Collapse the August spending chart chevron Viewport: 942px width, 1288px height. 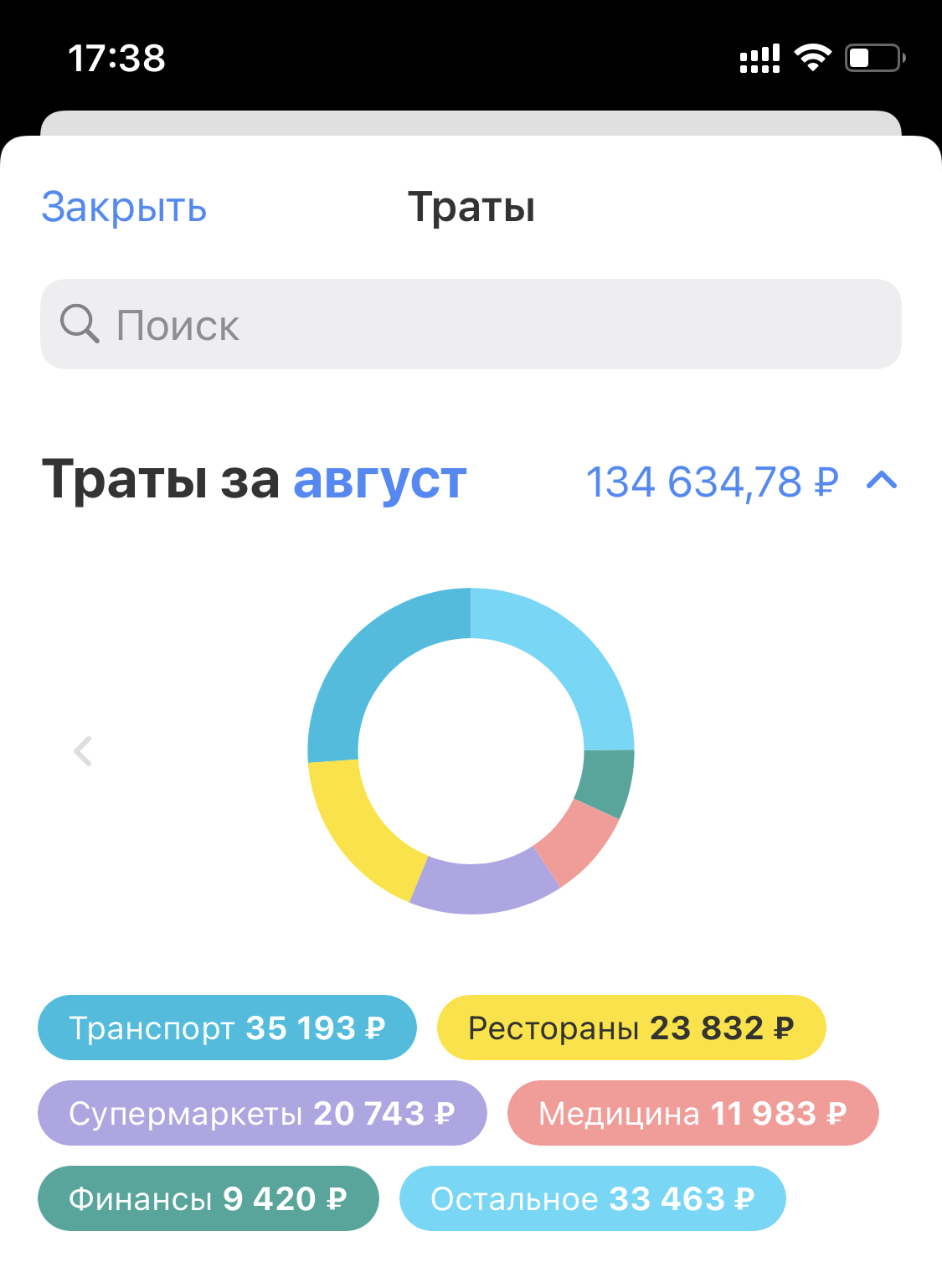[882, 481]
